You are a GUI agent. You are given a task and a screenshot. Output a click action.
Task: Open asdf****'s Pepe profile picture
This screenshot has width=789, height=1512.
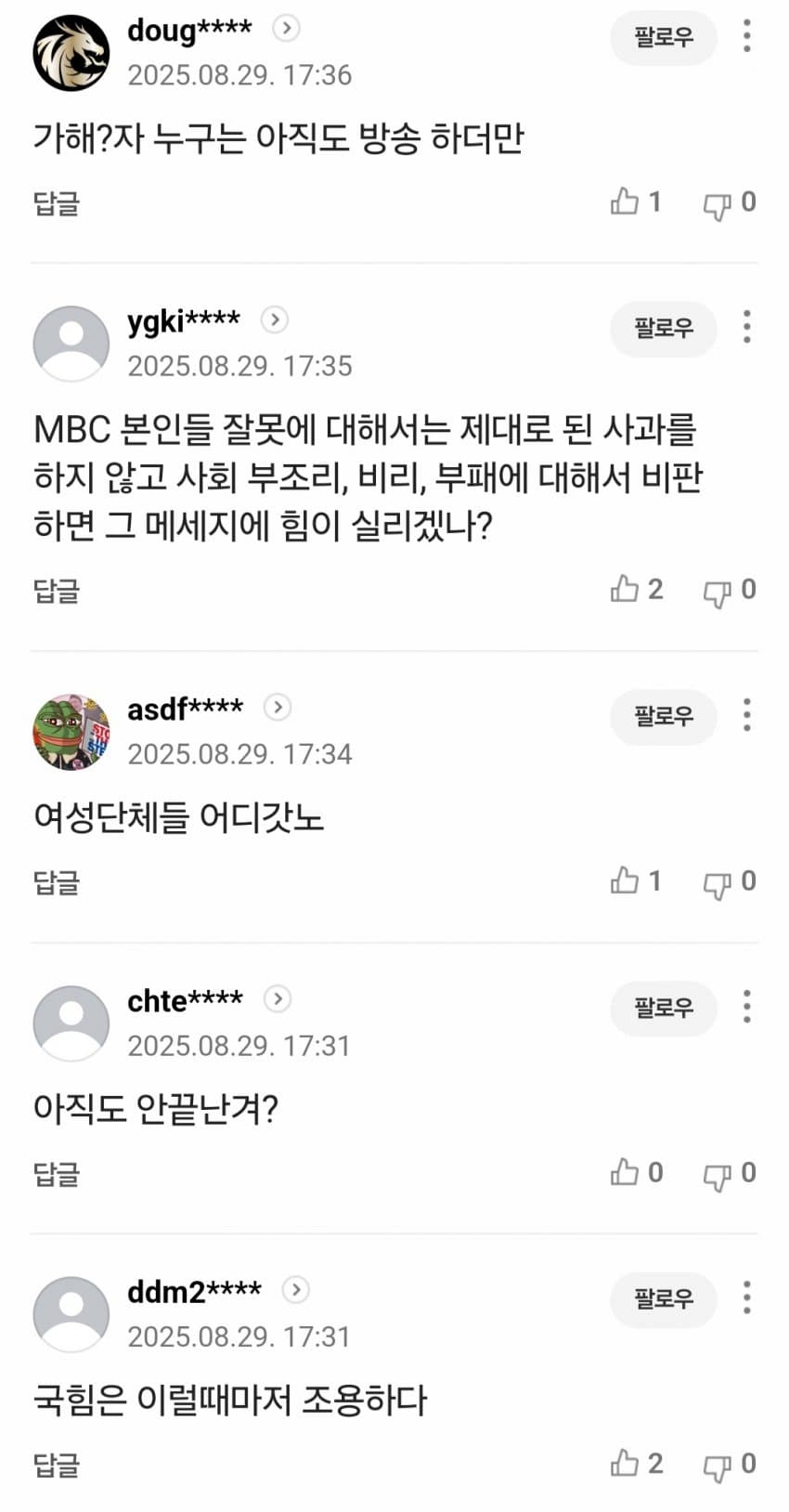point(71,732)
